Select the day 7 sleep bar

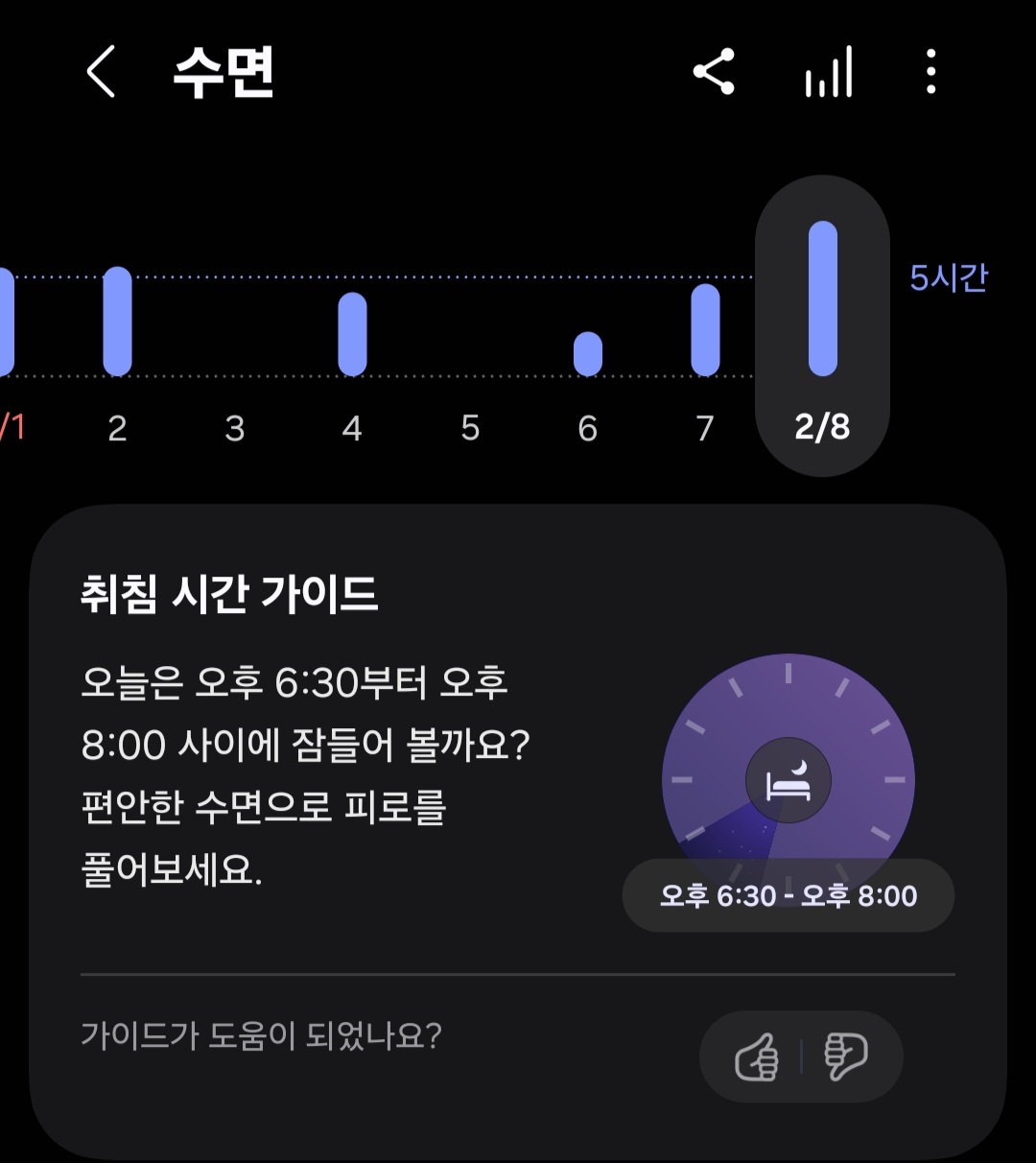pos(705,330)
